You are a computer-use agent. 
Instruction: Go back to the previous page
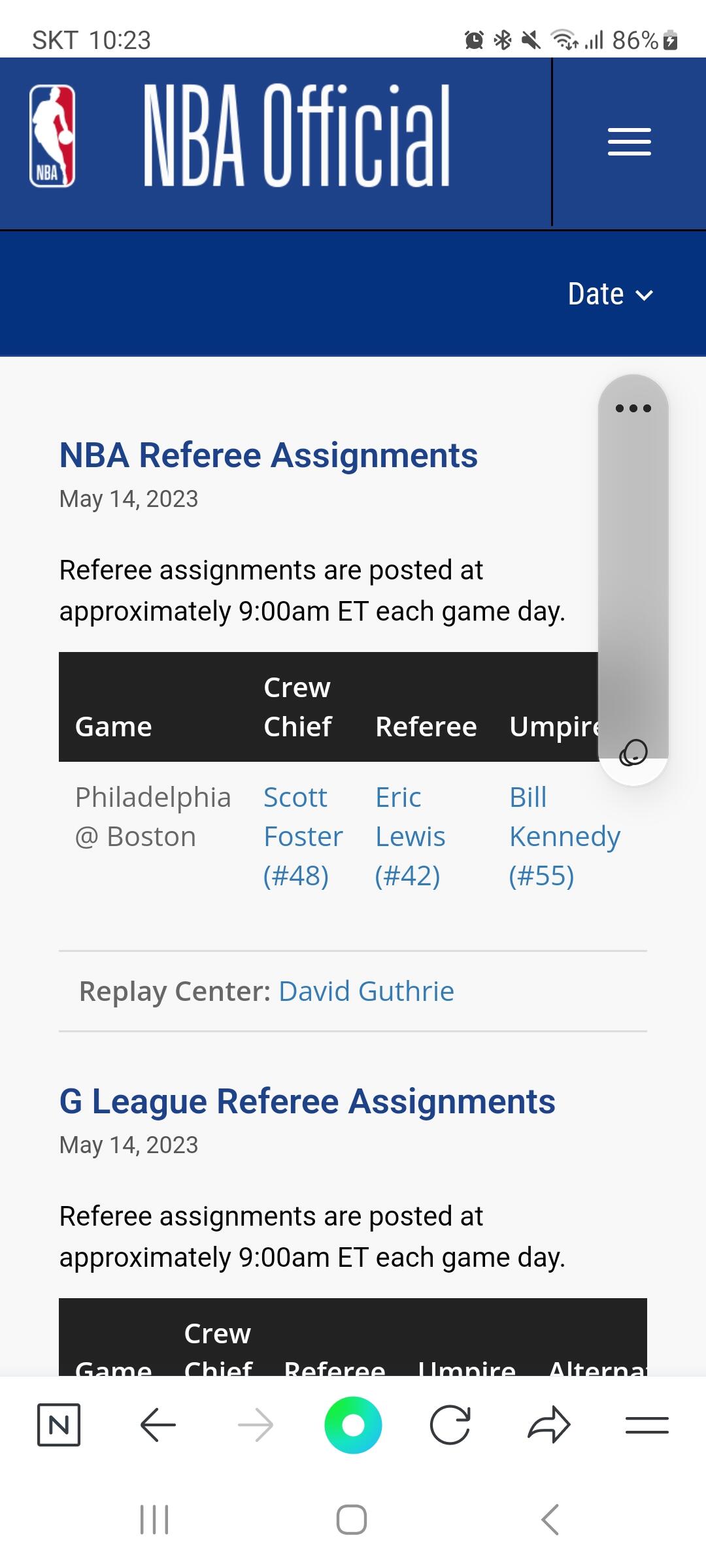(158, 1425)
